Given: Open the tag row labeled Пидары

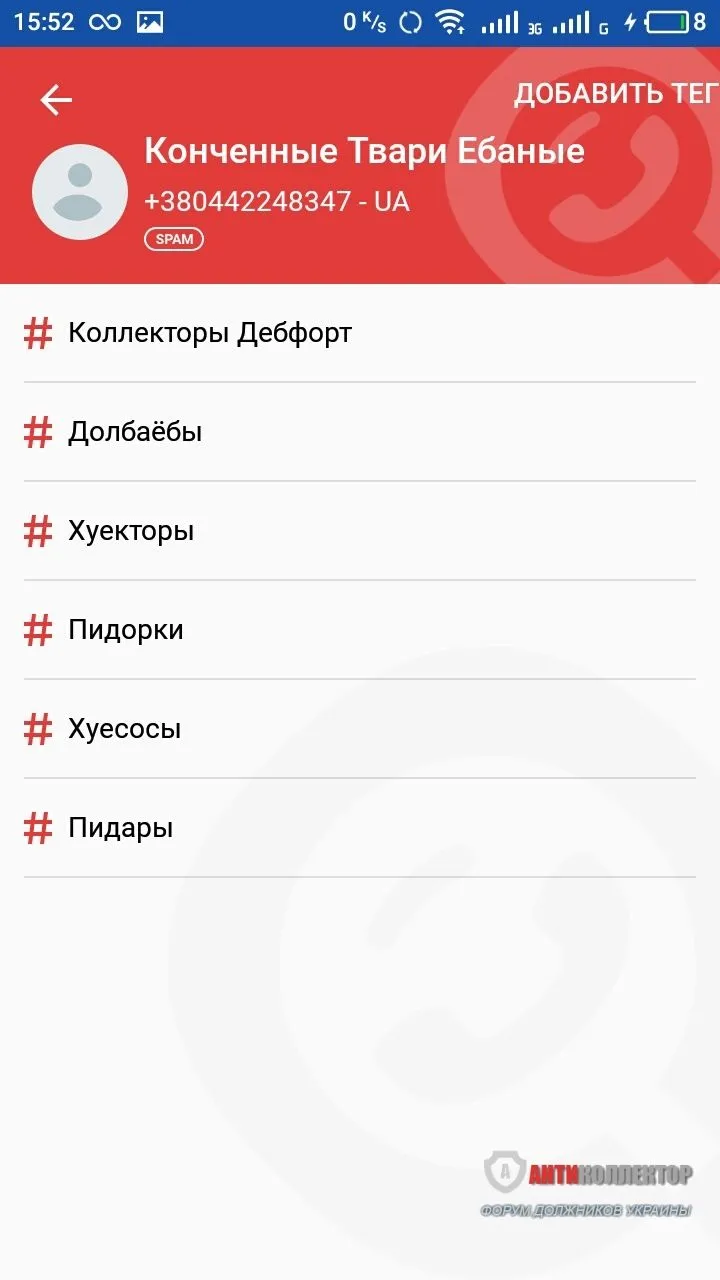Looking at the screenshot, I should 120,827.
